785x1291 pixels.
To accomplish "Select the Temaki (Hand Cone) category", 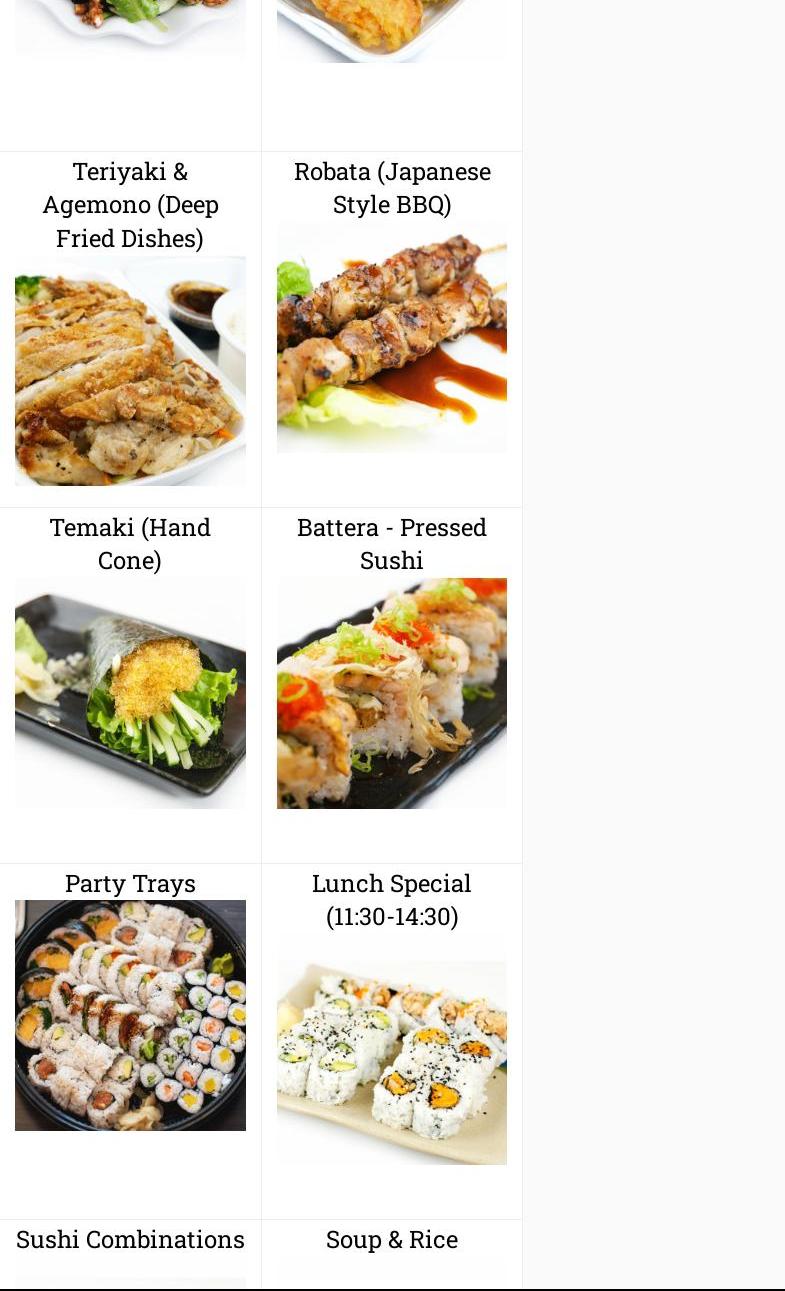I will [x=130, y=685].
